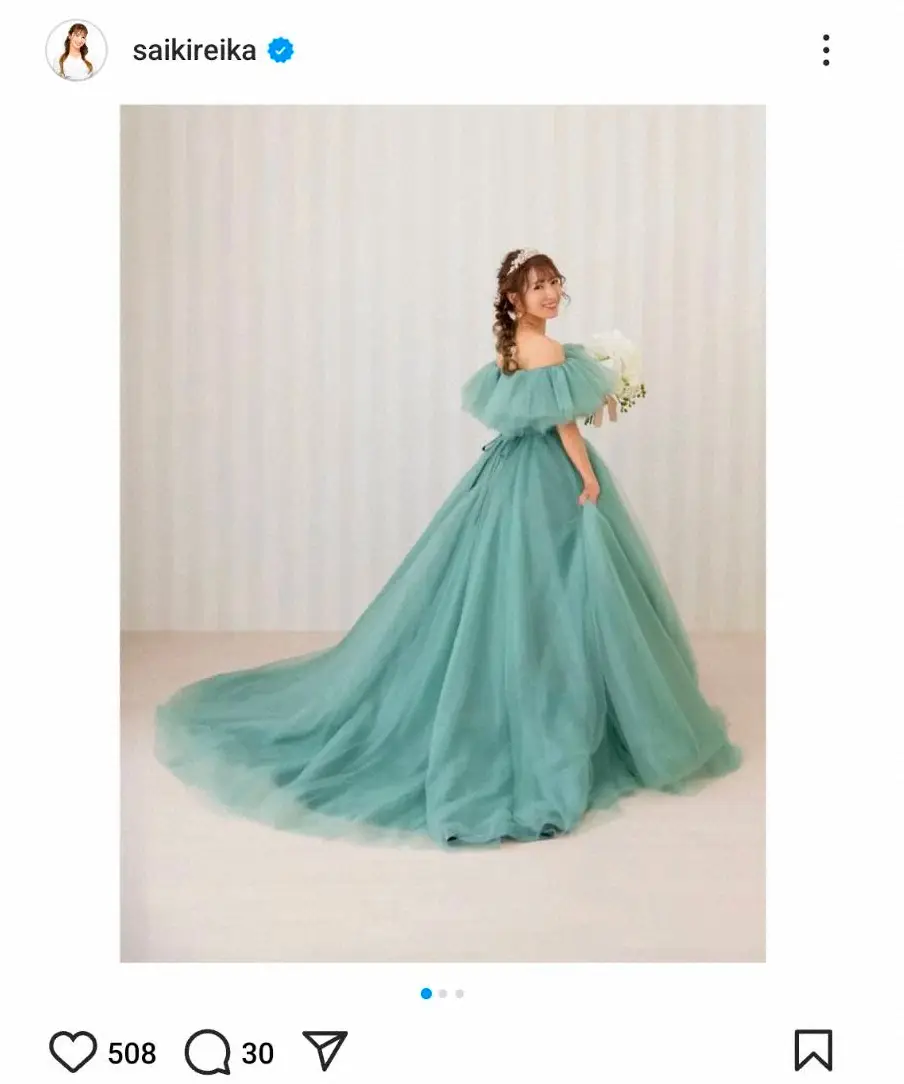904x1084 pixels.
Task: Open the saikireika username link
Action: (x=195, y=51)
